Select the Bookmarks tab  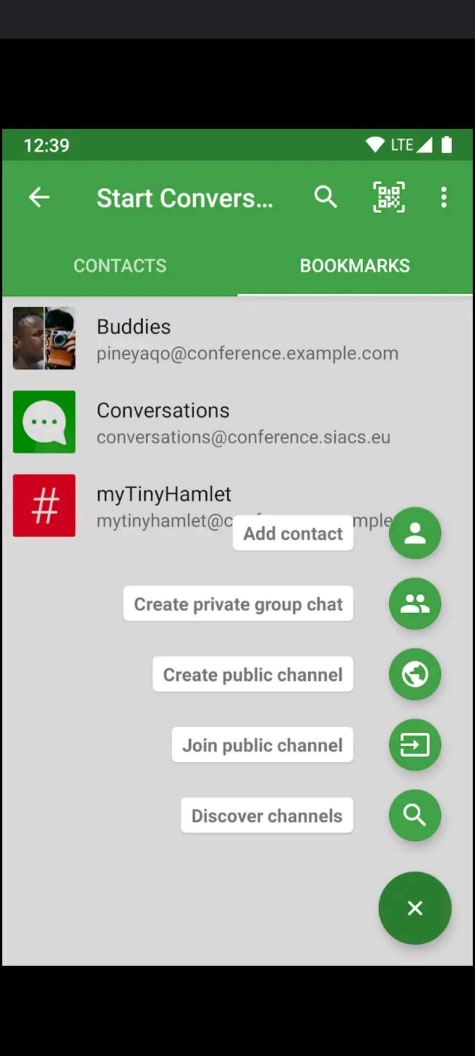pyautogui.click(x=355, y=265)
